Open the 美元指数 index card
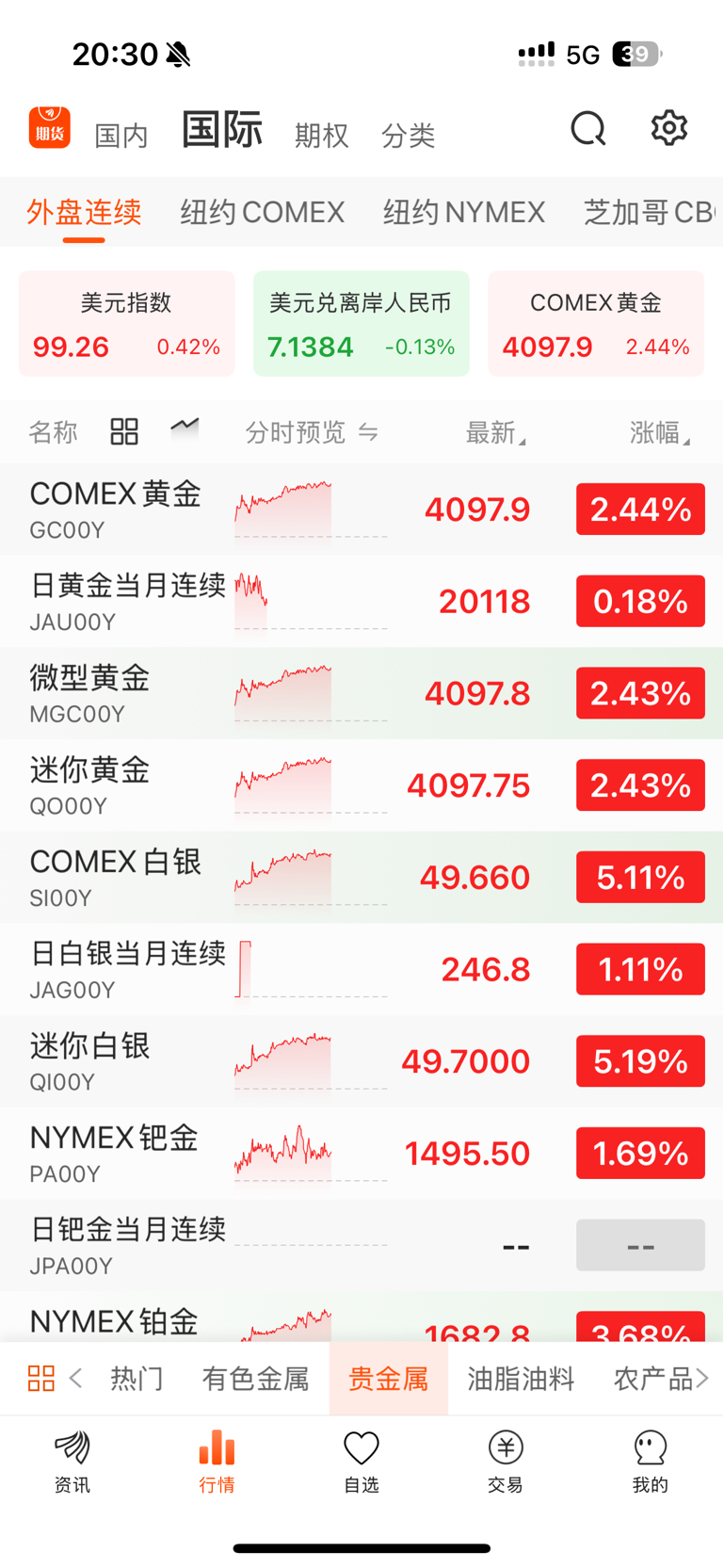Image resolution: width=724 pixels, height=1568 pixels. tap(126, 324)
